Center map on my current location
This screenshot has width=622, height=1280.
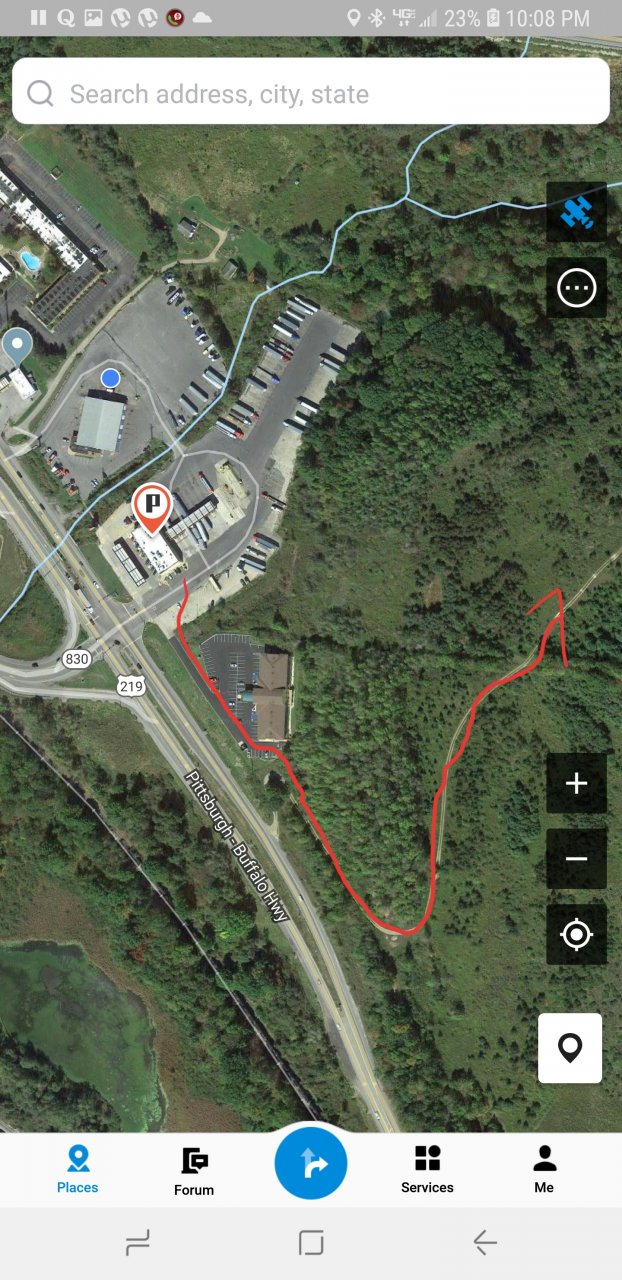pyautogui.click(x=576, y=935)
